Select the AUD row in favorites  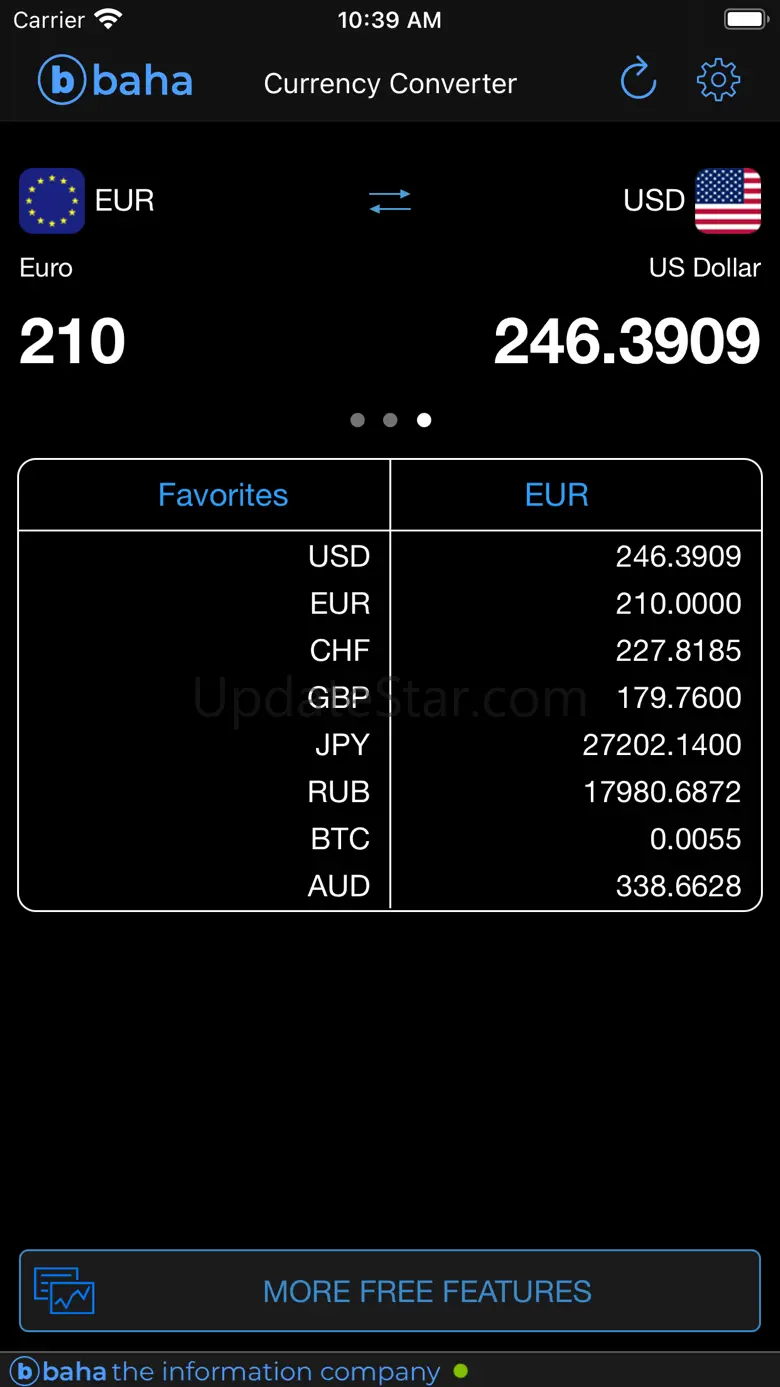[x=390, y=886]
